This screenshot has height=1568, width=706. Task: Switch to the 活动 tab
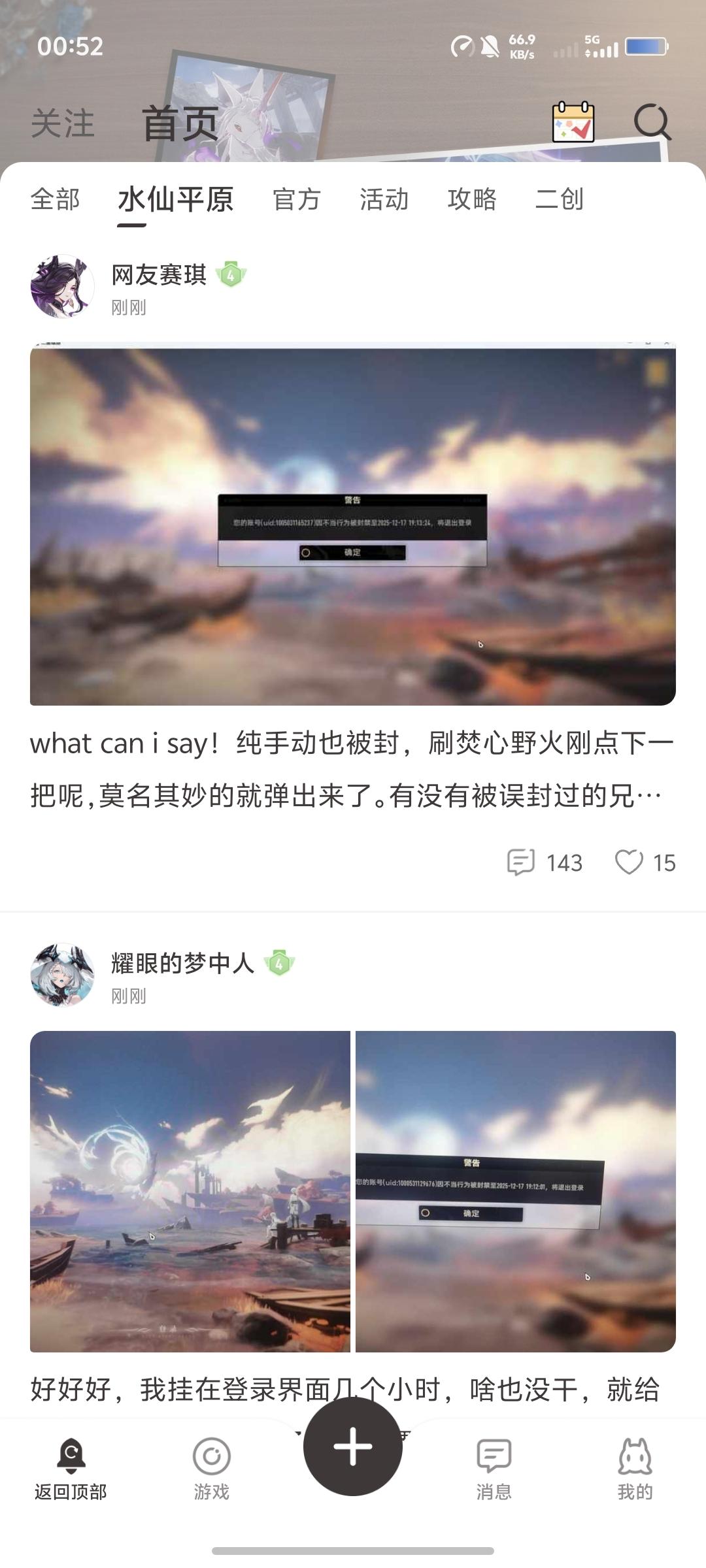tap(384, 199)
